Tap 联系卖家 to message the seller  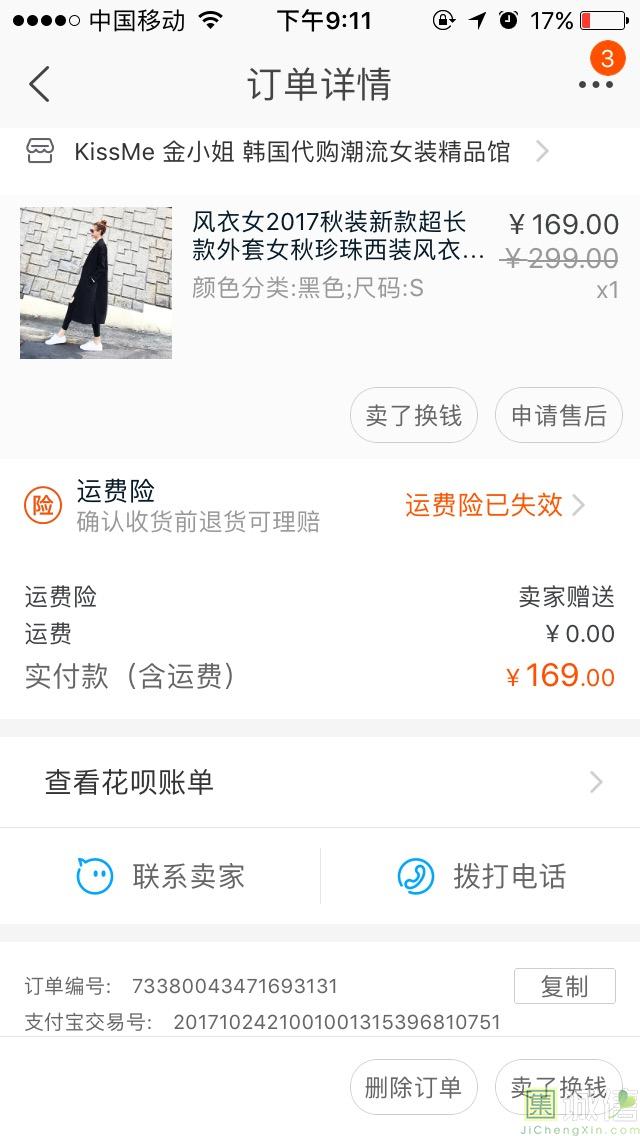coord(161,877)
